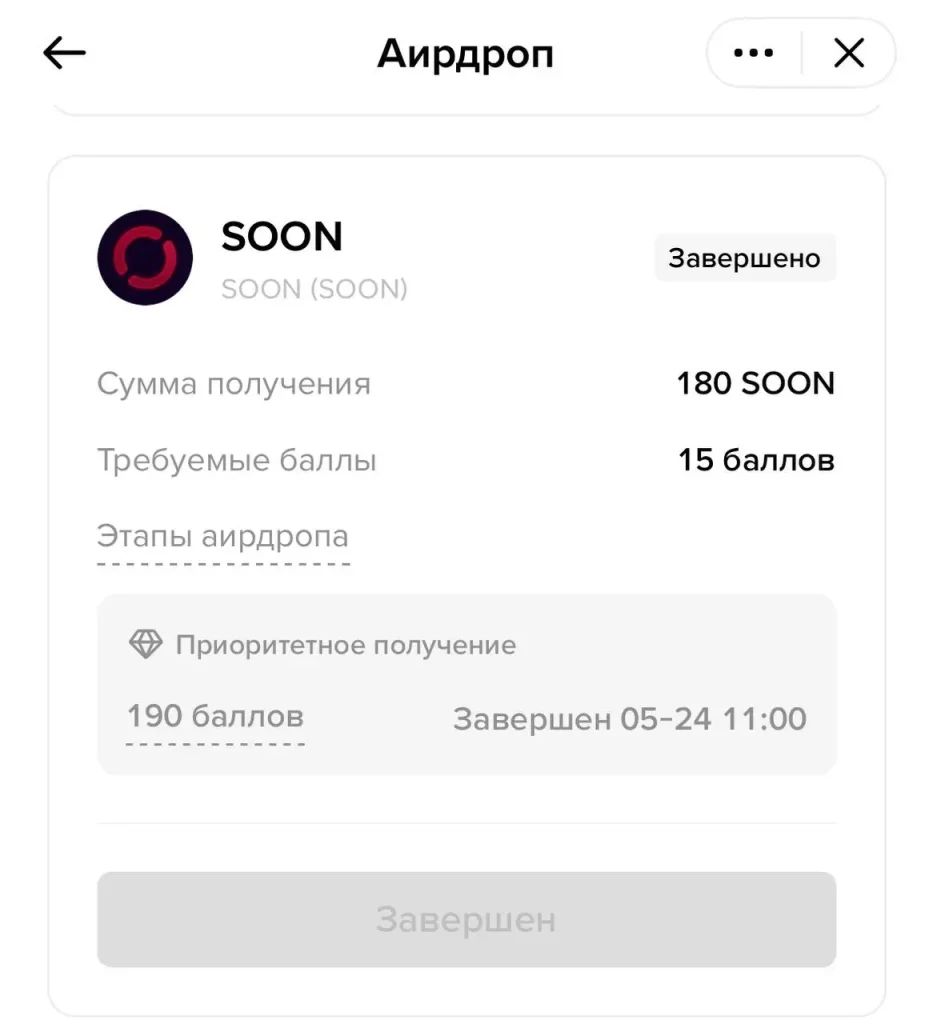Open the mini-app menu via the X control
This screenshot has height=1024, width=933.
point(848,54)
